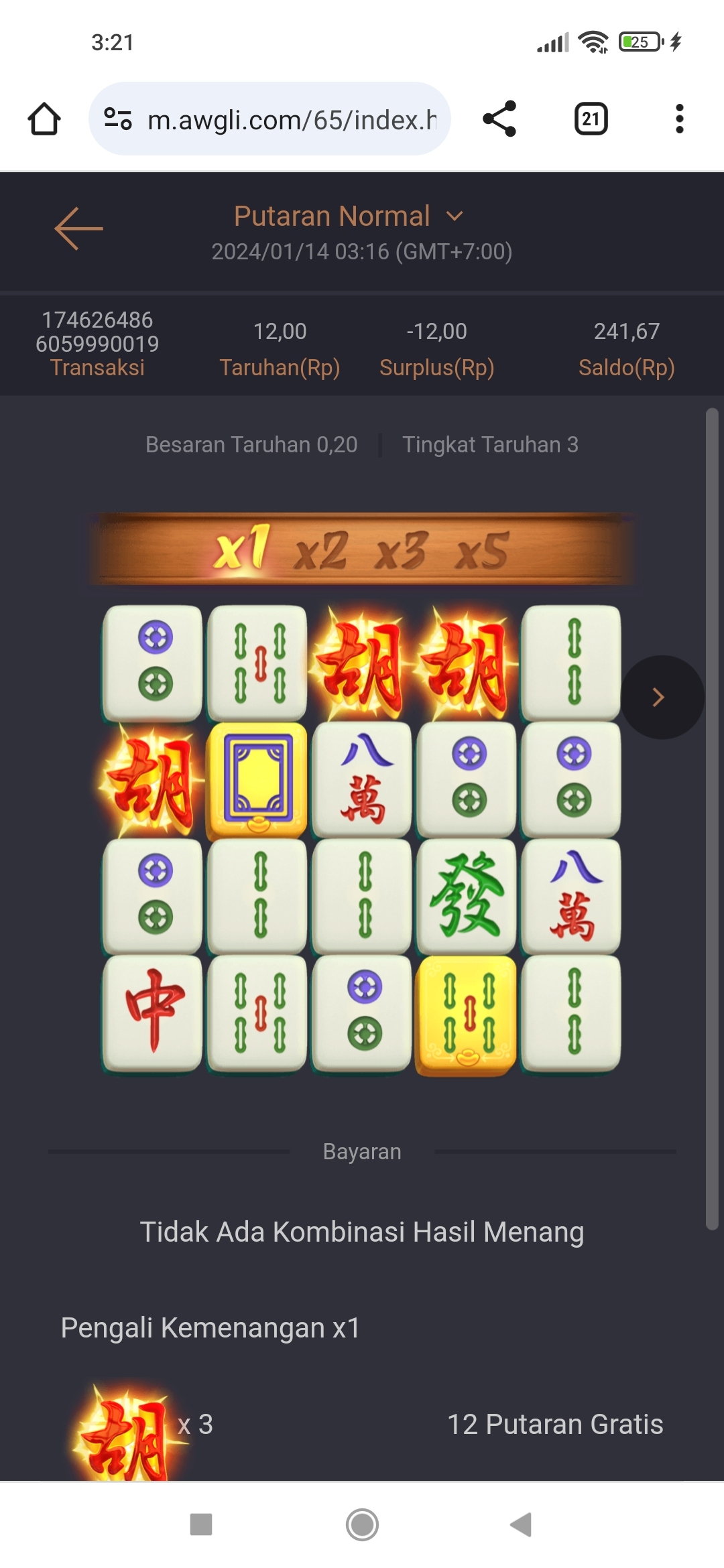
Task: Show the next round with the chevron
Action: tap(660, 698)
